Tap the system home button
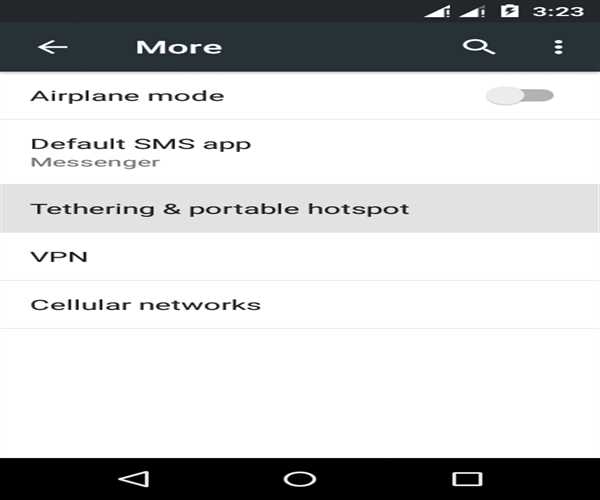Viewport: 600px width, 500px height. point(299,478)
